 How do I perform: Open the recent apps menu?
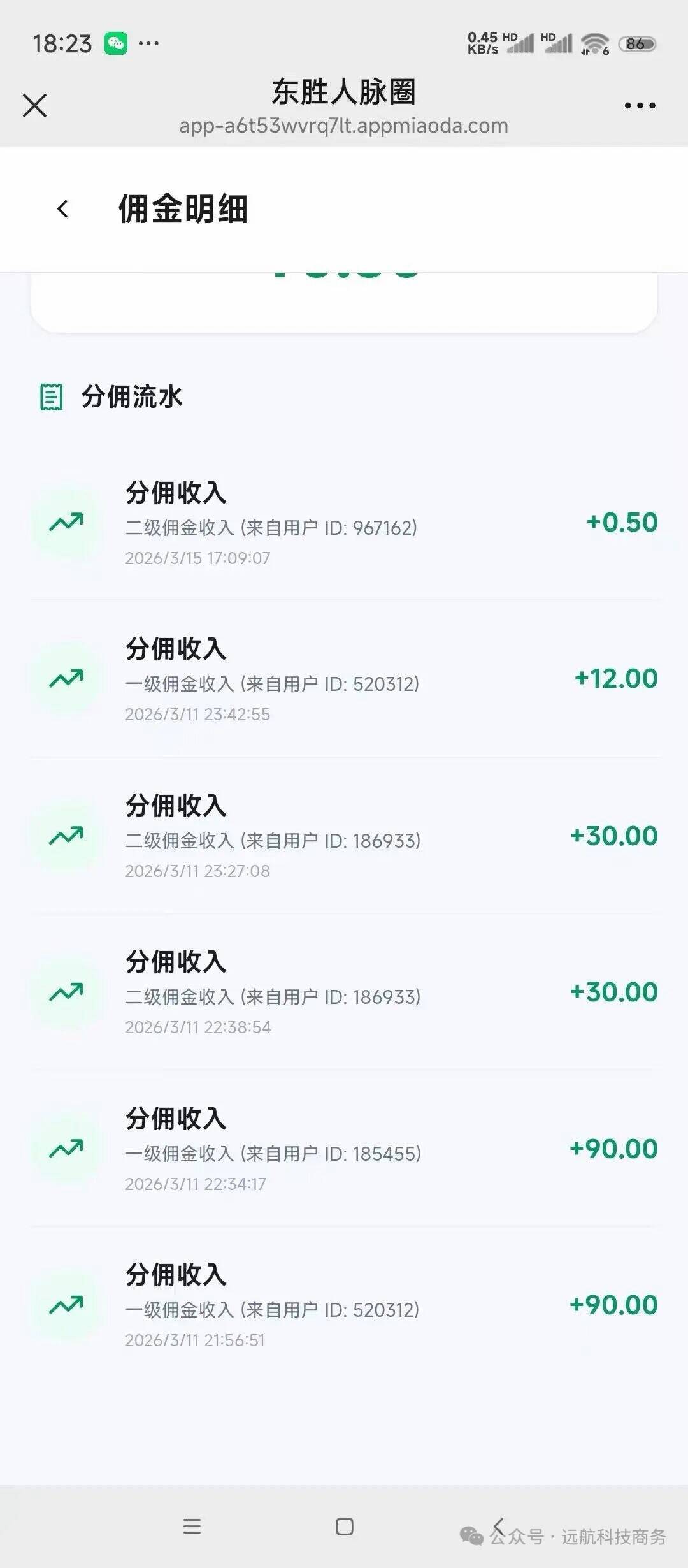click(x=192, y=1527)
